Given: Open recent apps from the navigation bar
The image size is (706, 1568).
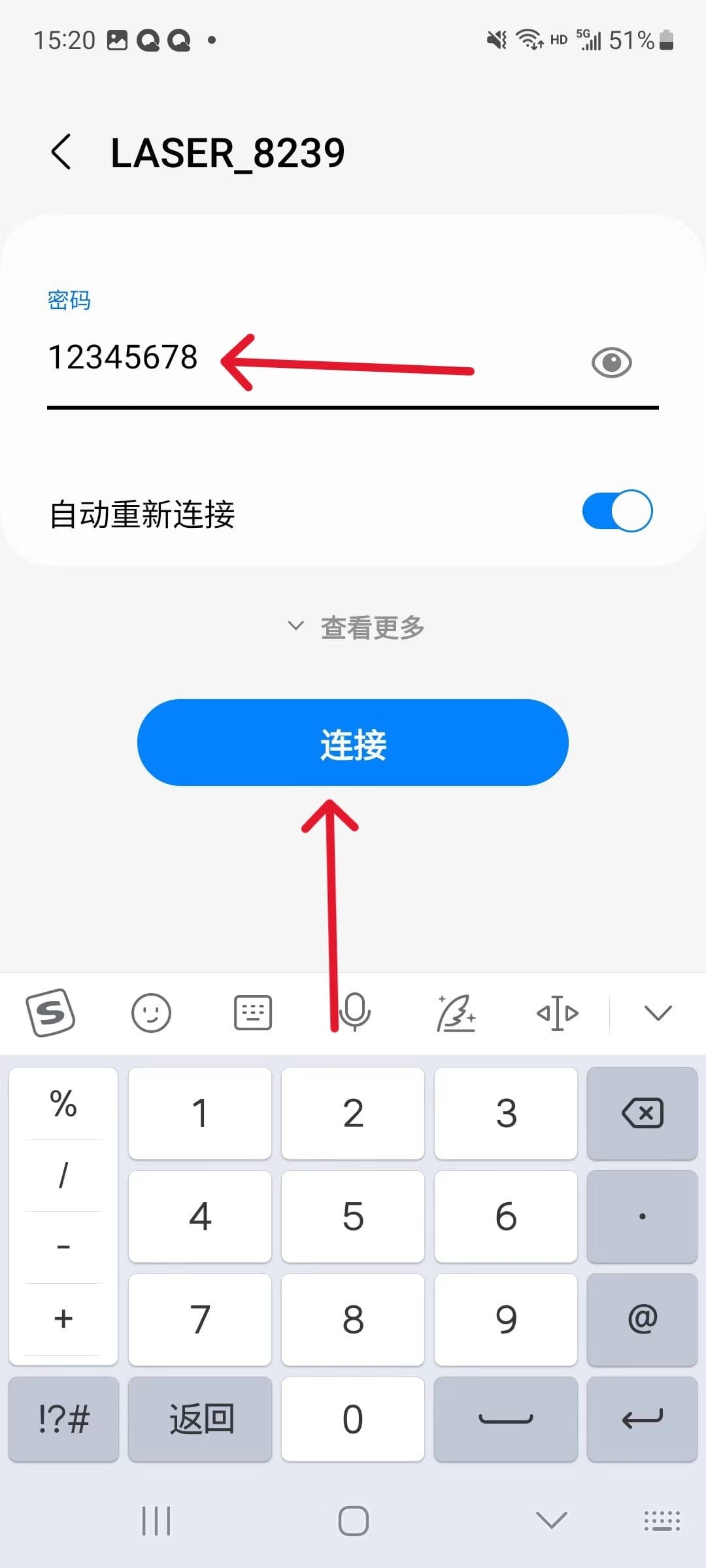Looking at the screenshot, I should tap(156, 1521).
